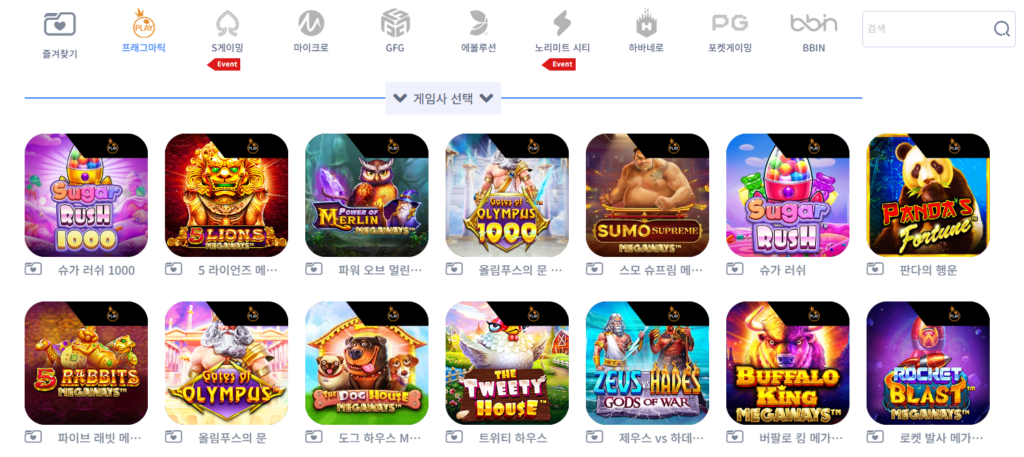Open Gates of Olympus 1000 tile
1024x457 pixels.
pyautogui.click(x=507, y=195)
